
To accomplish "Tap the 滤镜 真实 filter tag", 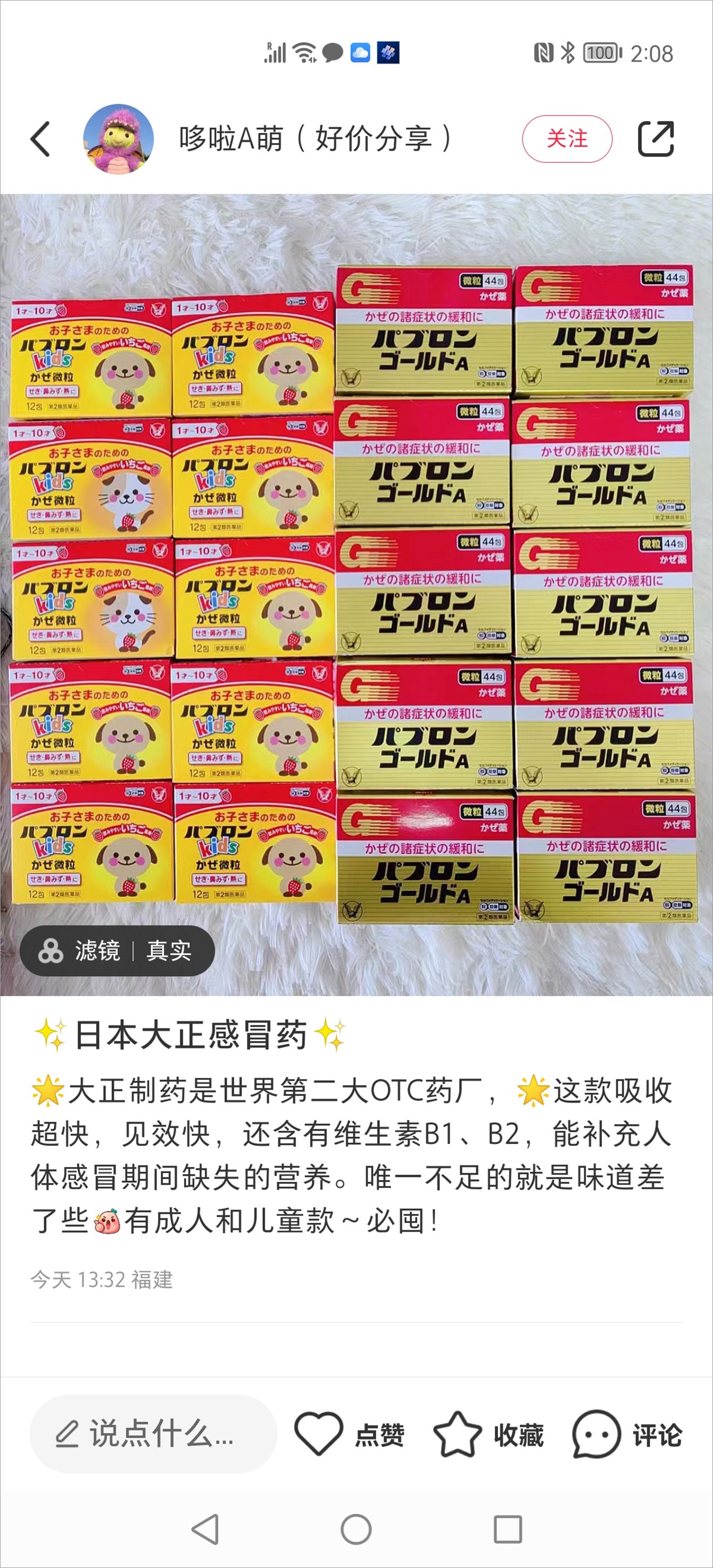I will click(117, 951).
